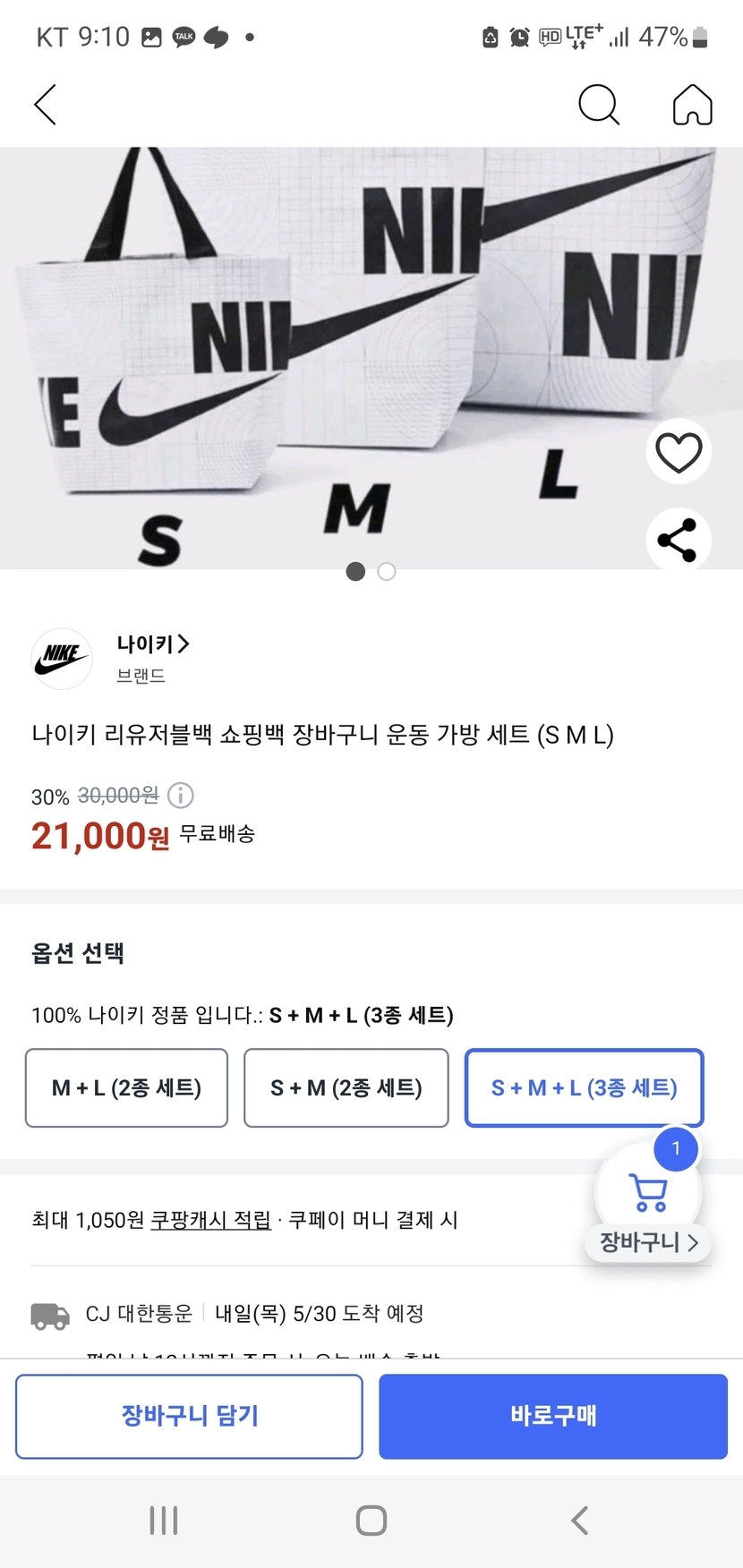743x1568 pixels.
Task: Jump to the second product image dot
Action: 387,572
